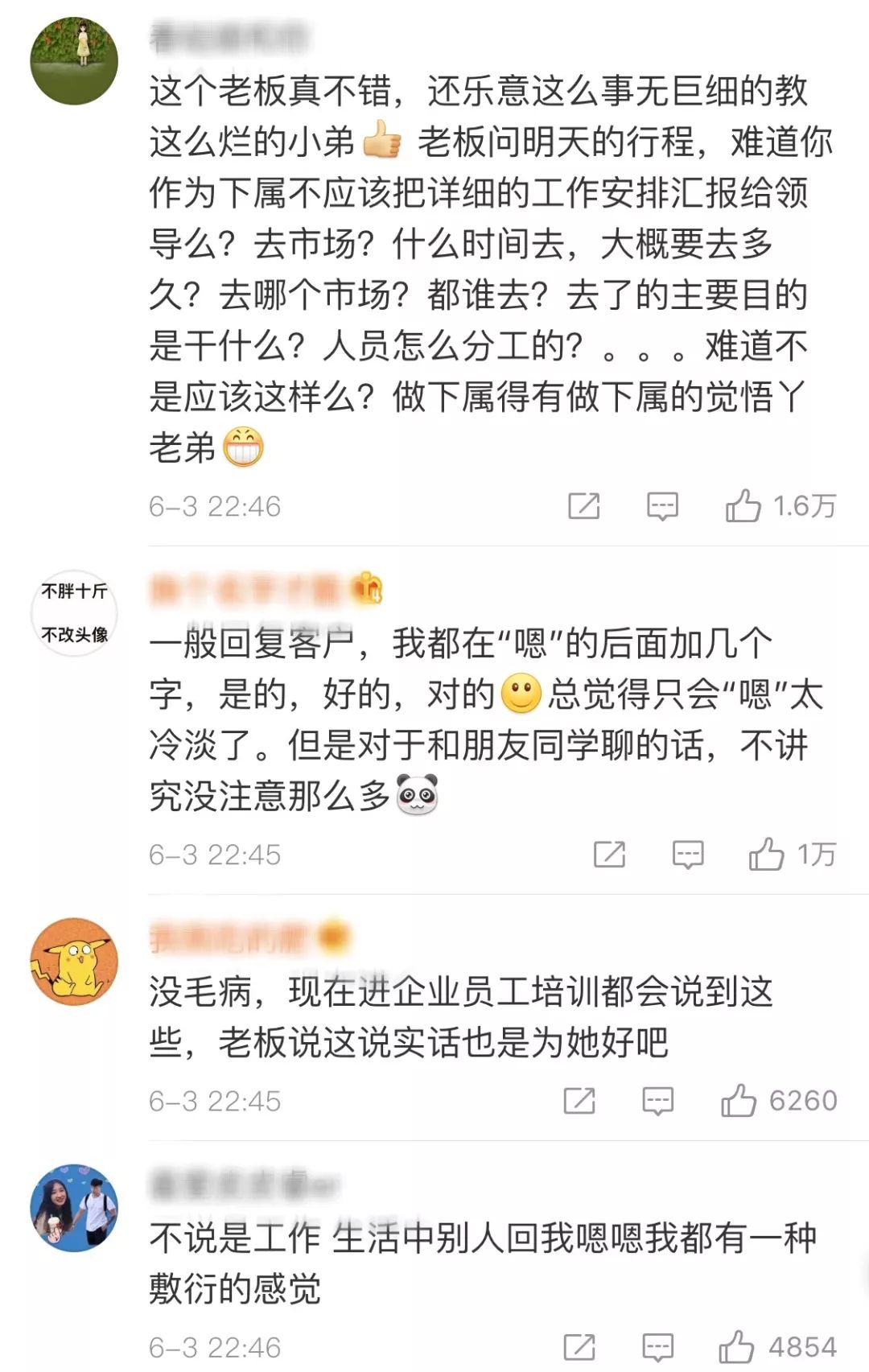
Task: Reply to the 没毛病 comment
Action: [x=657, y=1100]
